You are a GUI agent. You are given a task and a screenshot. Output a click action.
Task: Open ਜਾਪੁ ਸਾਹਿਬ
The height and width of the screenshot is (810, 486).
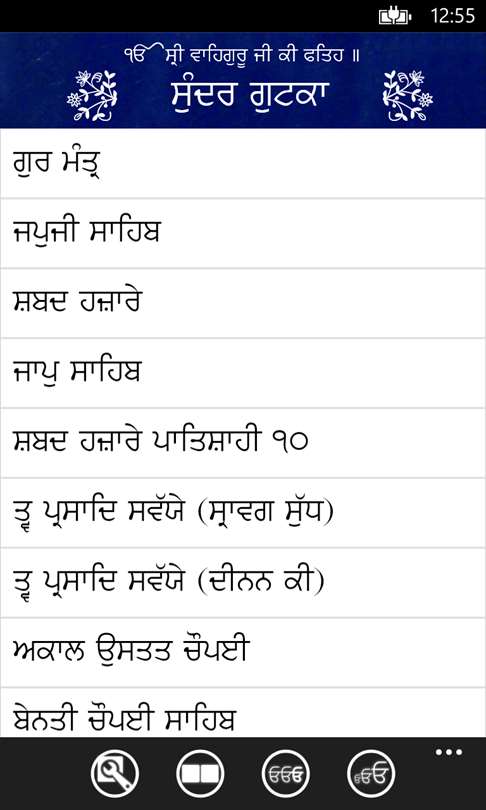(243, 373)
